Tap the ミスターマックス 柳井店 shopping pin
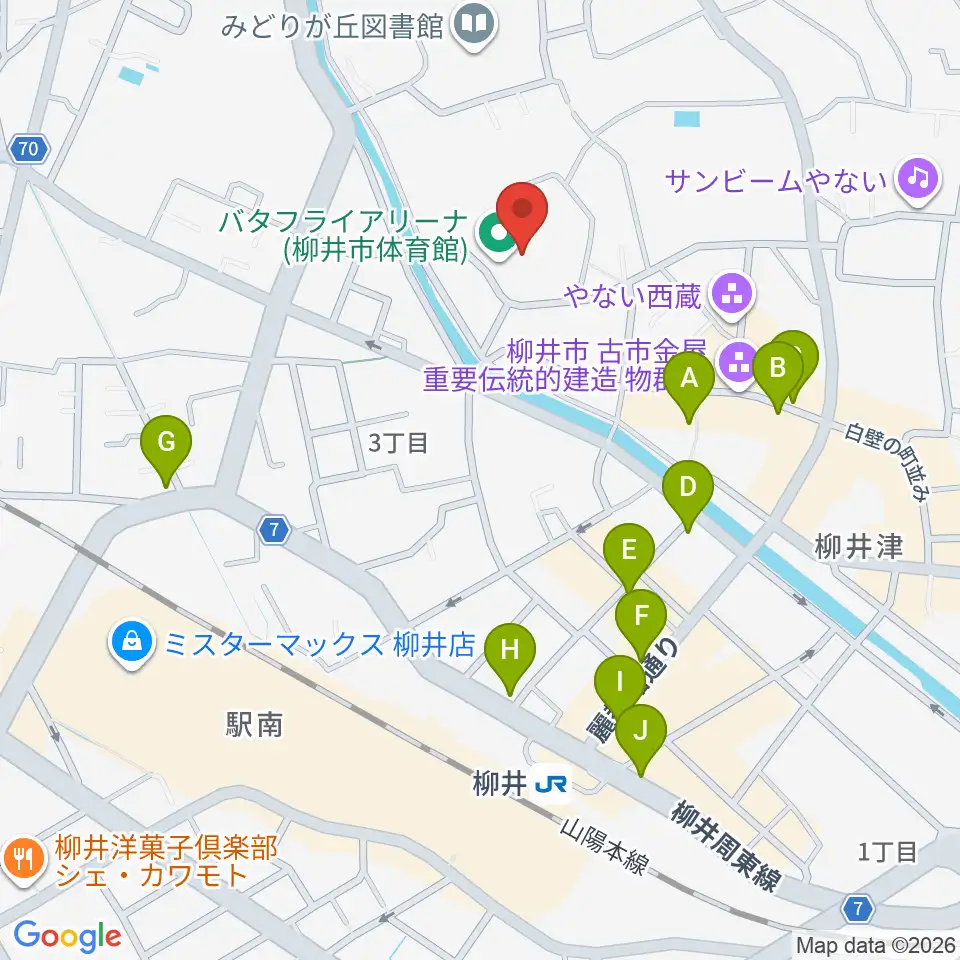The width and height of the screenshot is (960, 960). tap(132, 645)
